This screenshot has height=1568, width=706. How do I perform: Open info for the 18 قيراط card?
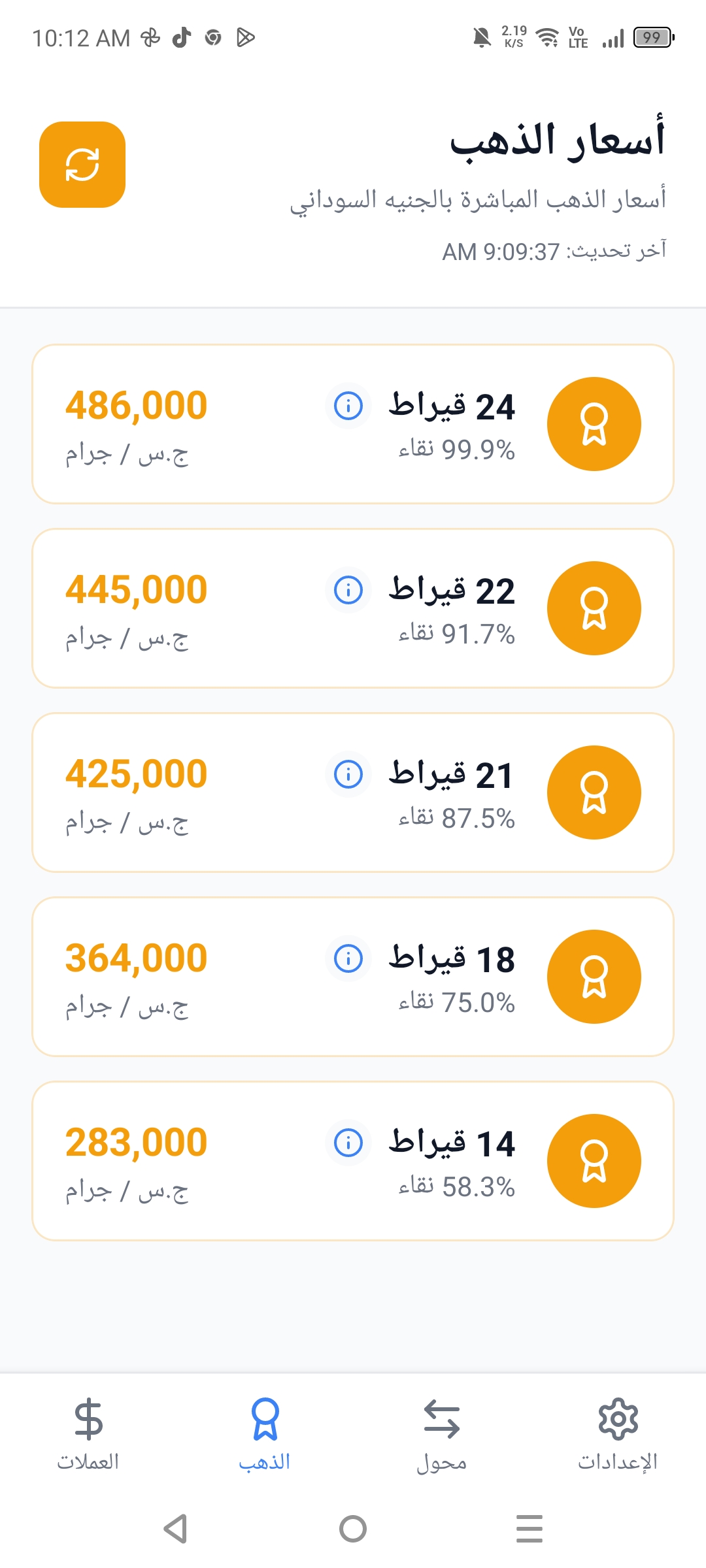(349, 959)
